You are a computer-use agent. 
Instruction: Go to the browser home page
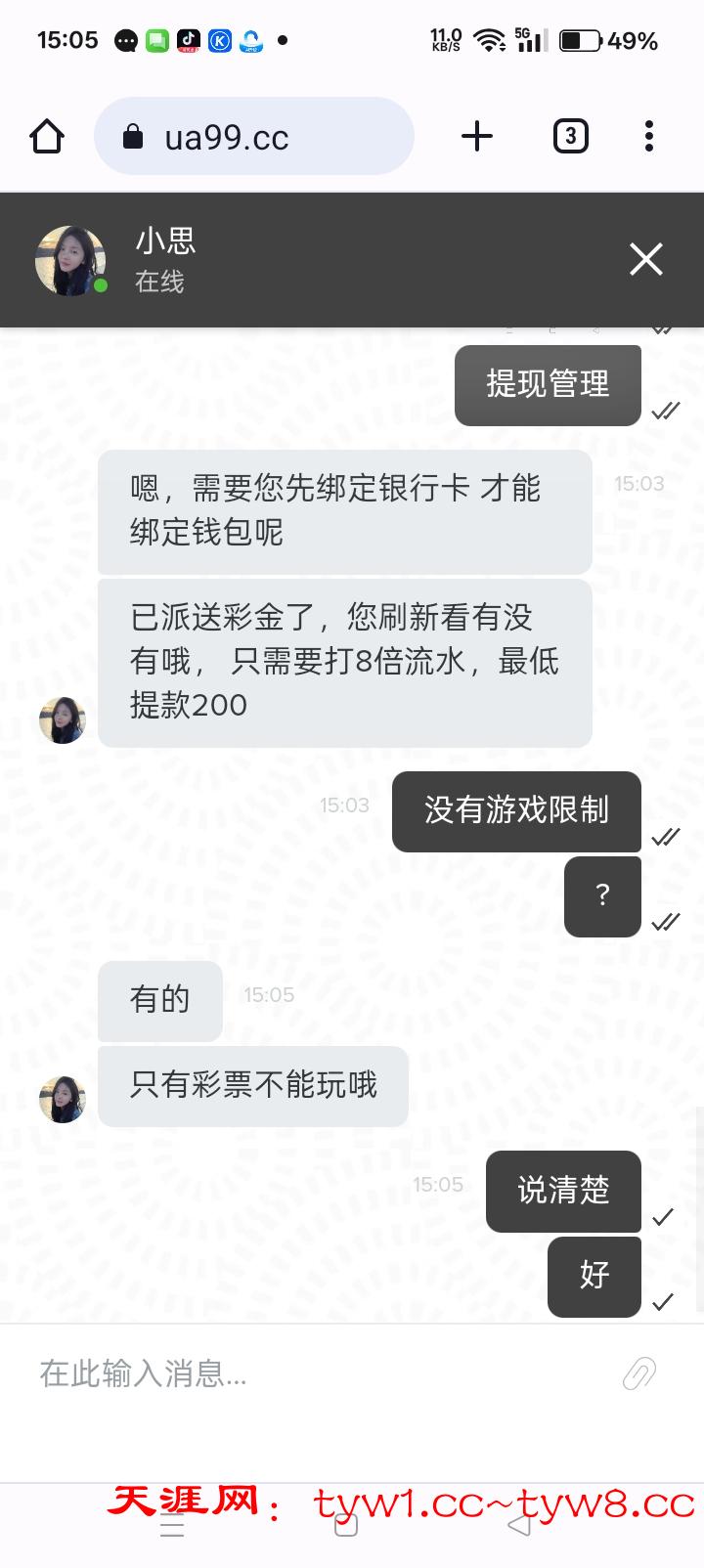pyautogui.click(x=47, y=137)
